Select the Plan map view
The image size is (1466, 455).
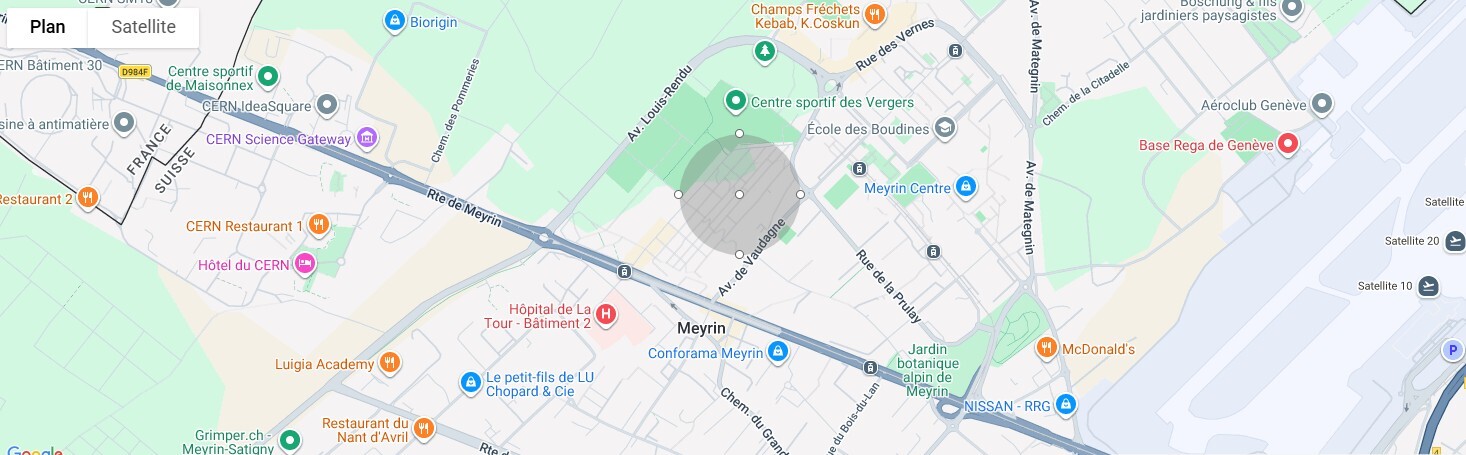tap(47, 27)
